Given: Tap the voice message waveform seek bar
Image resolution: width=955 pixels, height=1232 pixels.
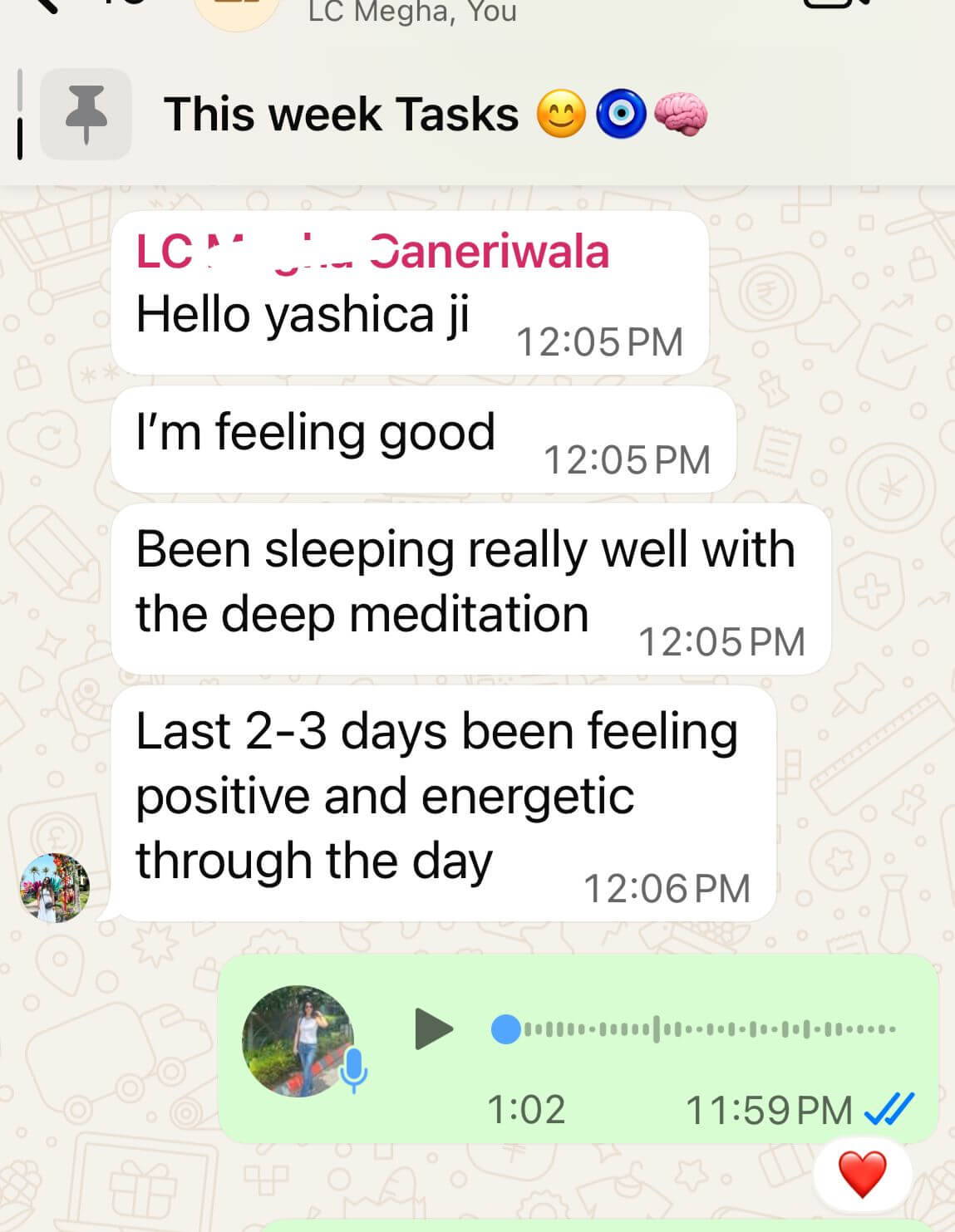Looking at the screenshot, I should 698,1029.
